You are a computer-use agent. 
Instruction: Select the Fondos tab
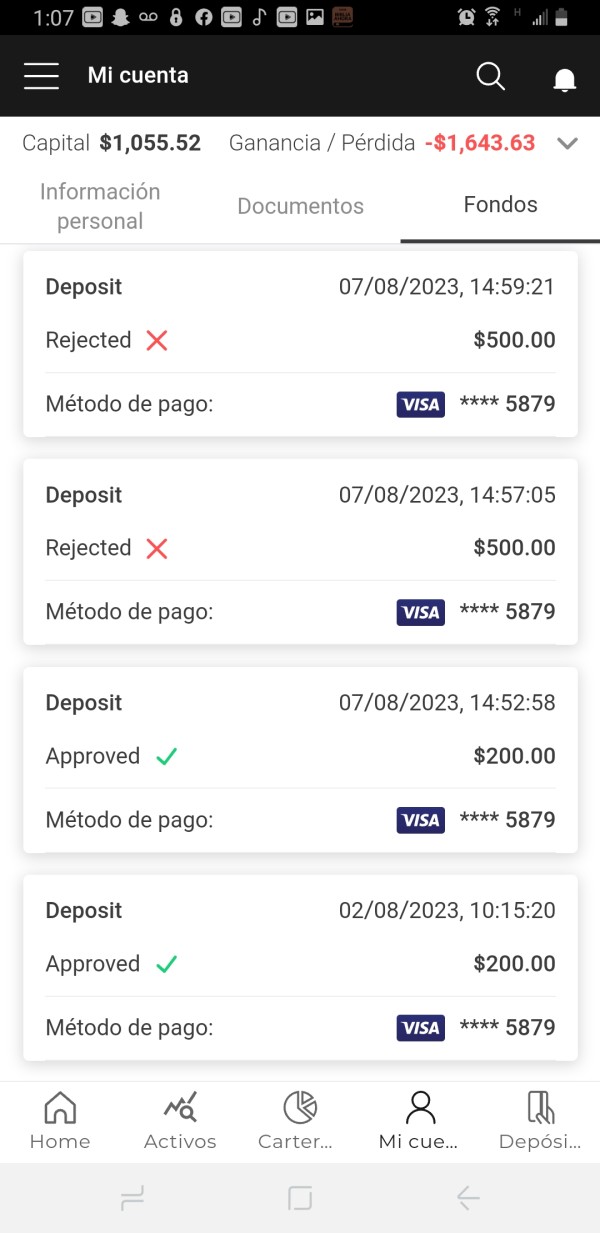click(500, 205)
